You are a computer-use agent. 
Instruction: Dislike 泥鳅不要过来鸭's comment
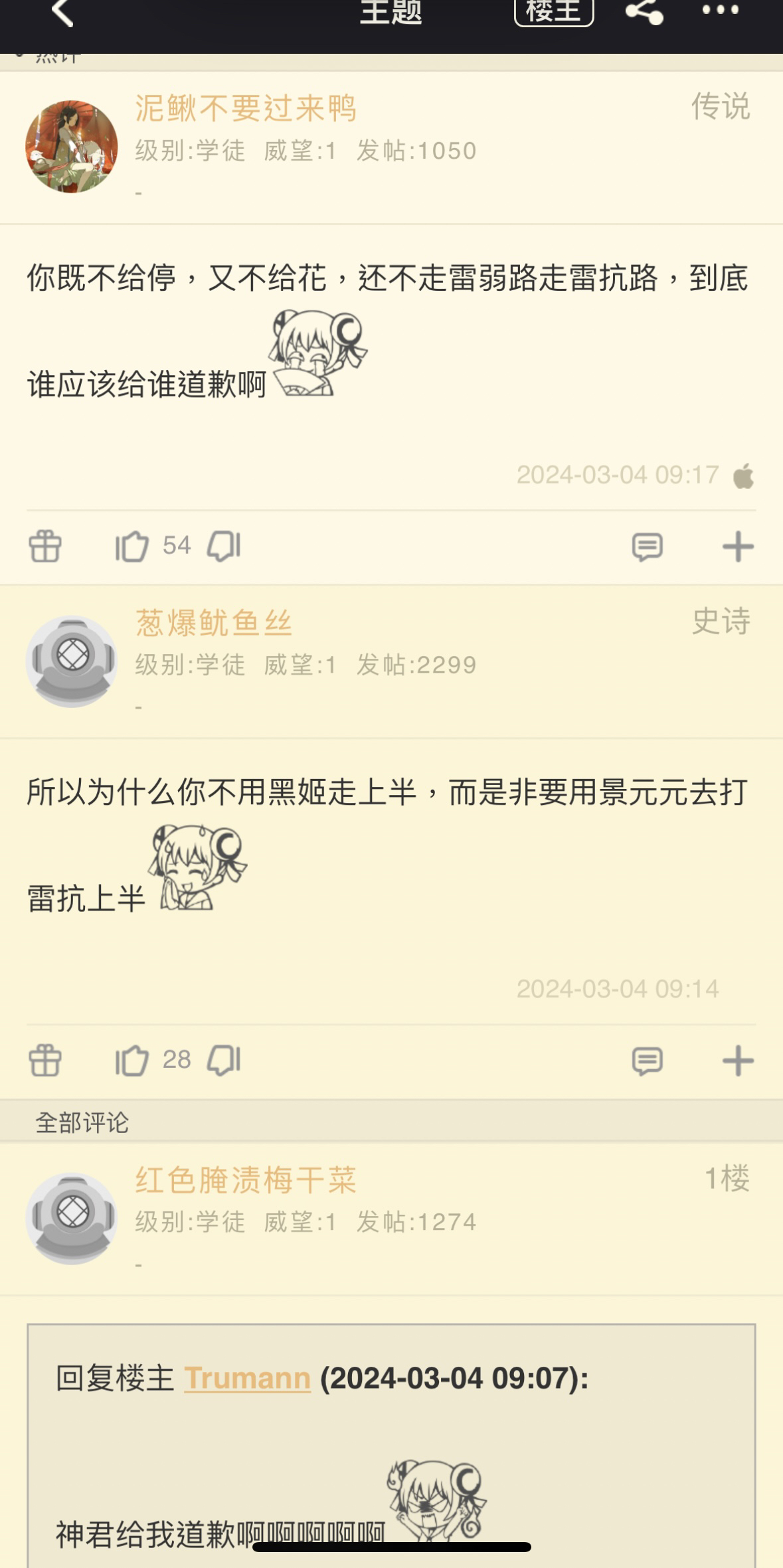224,547
